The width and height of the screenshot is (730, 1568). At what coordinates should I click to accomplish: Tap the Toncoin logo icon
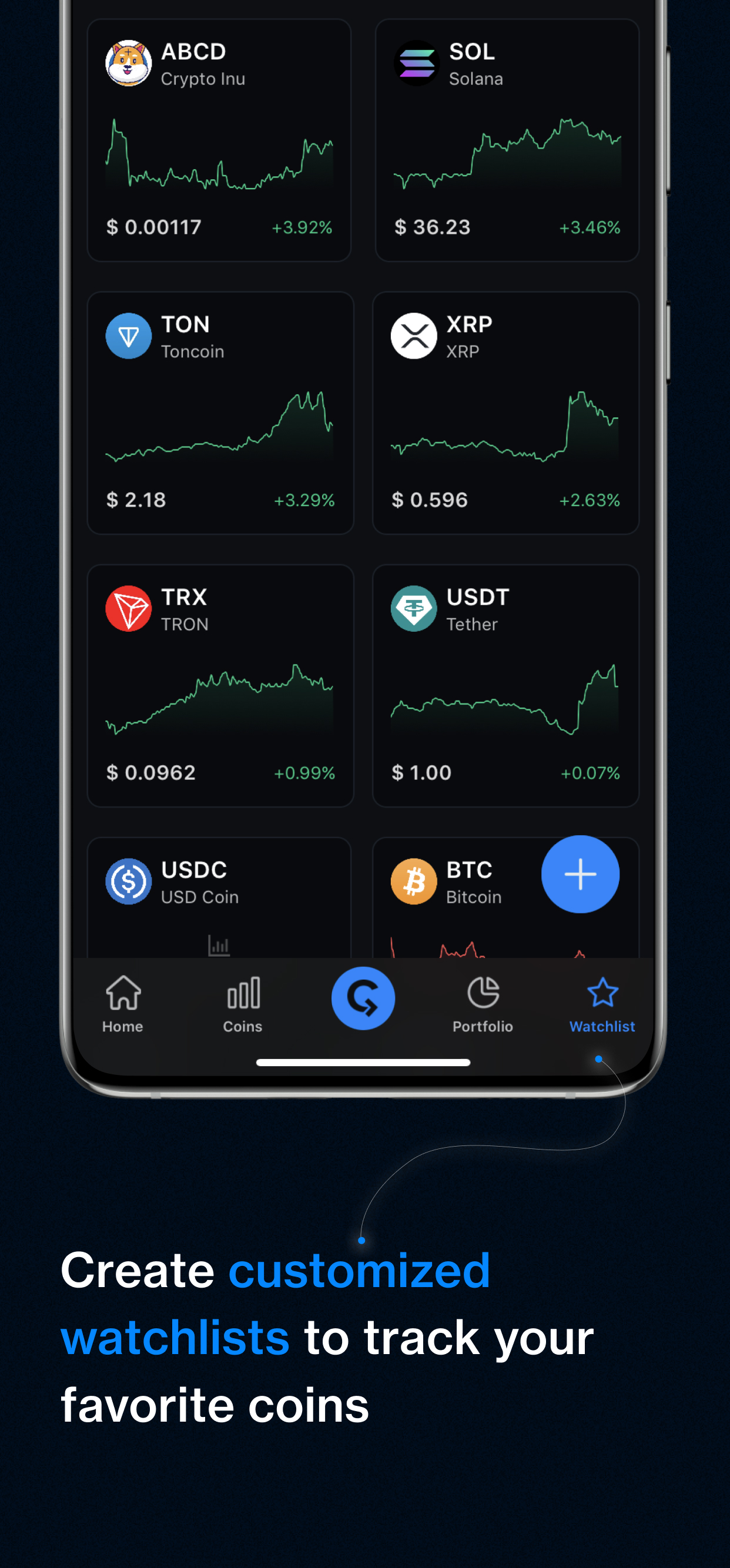(129, 336)
